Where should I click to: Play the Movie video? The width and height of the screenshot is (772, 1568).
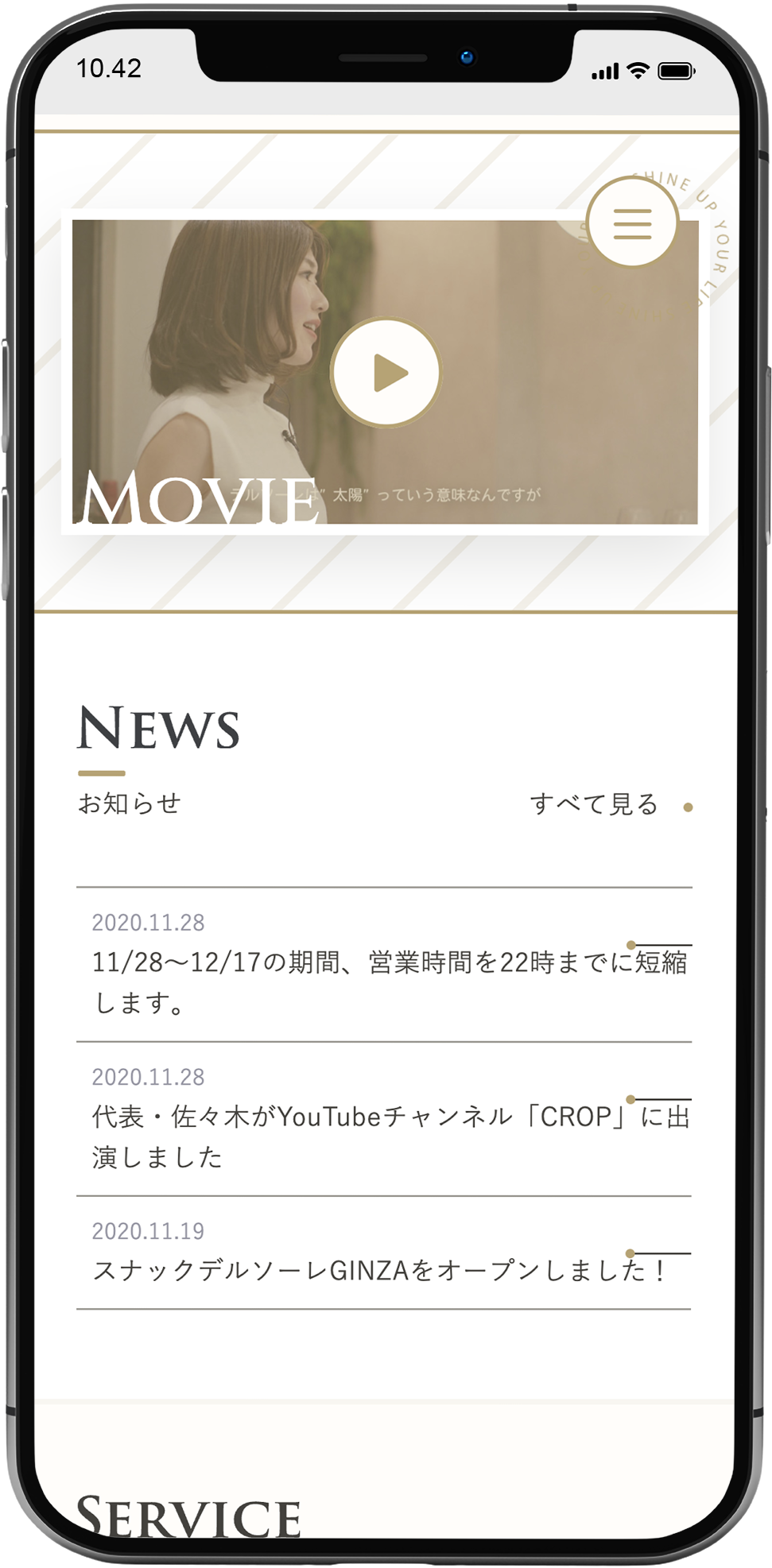pos(386,373)
